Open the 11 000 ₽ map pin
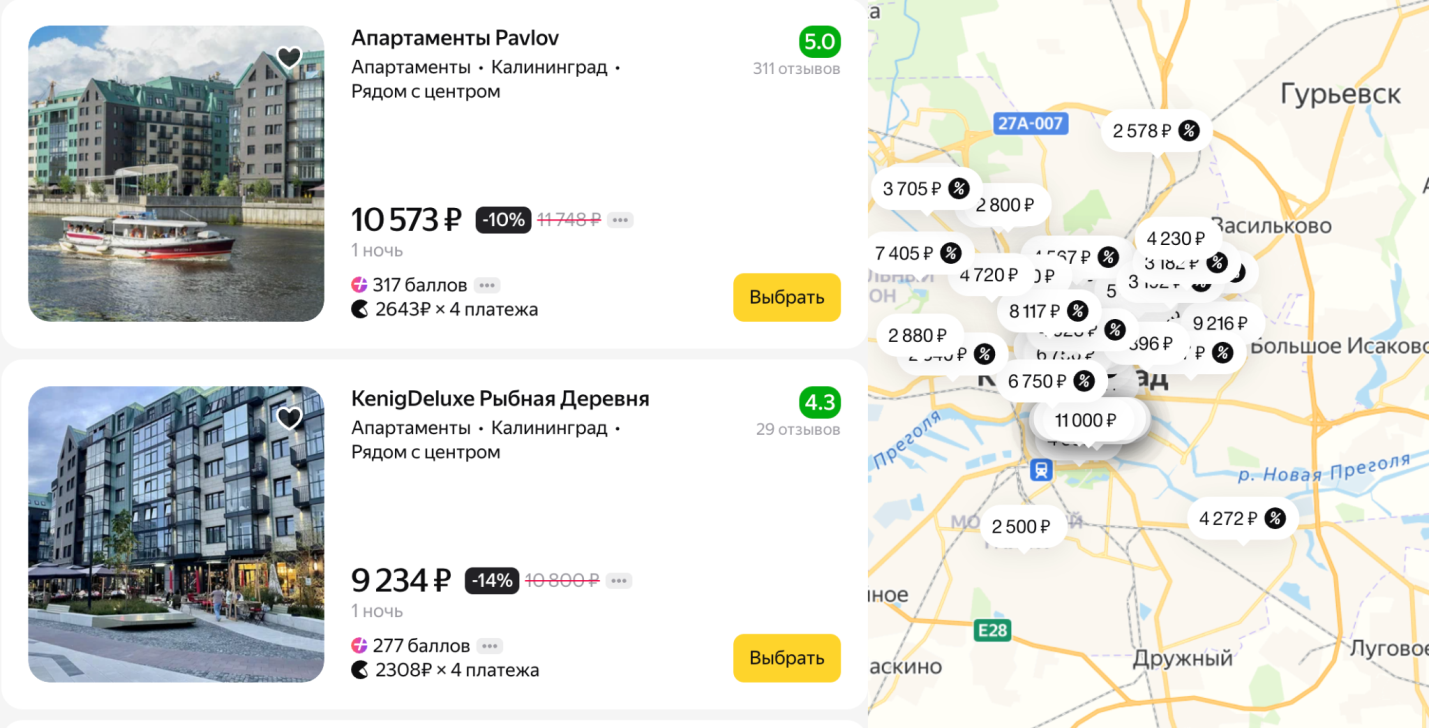 point(1085,421)
